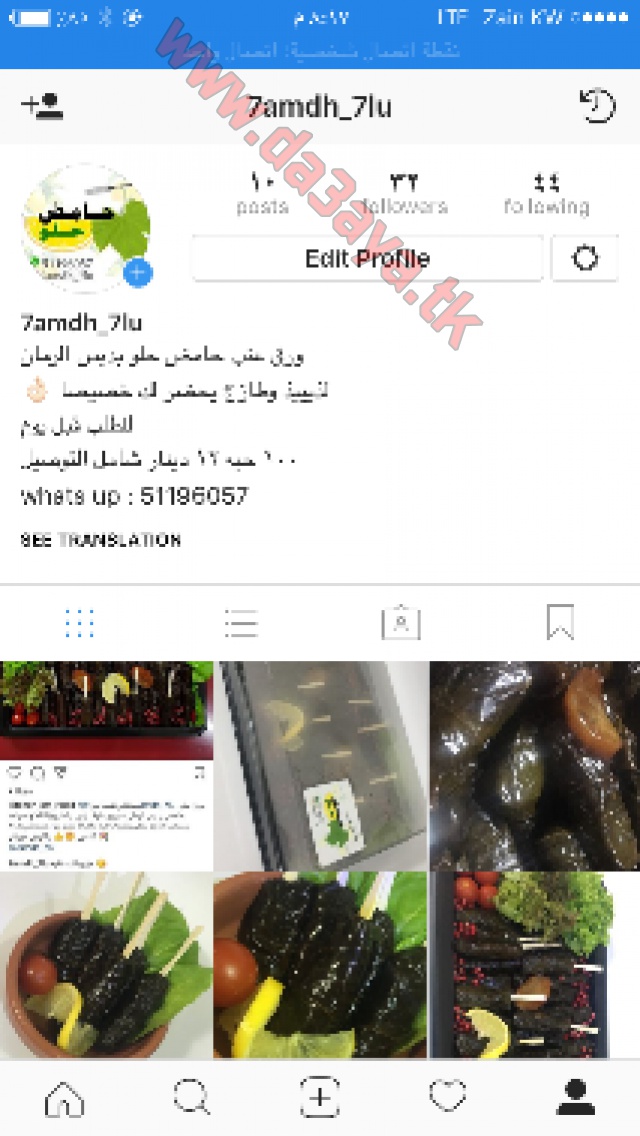Switch to the grid view tab
The width and height of the screenshot is (640, 1136).
(x=80, y=623)
